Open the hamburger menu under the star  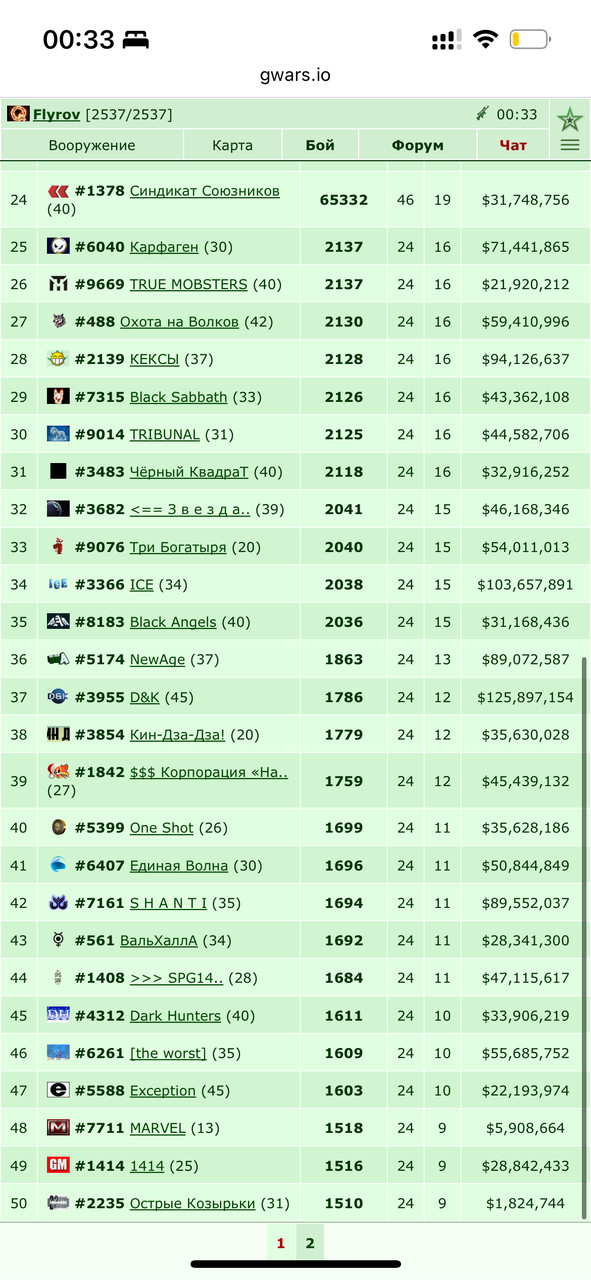point(570,145)
